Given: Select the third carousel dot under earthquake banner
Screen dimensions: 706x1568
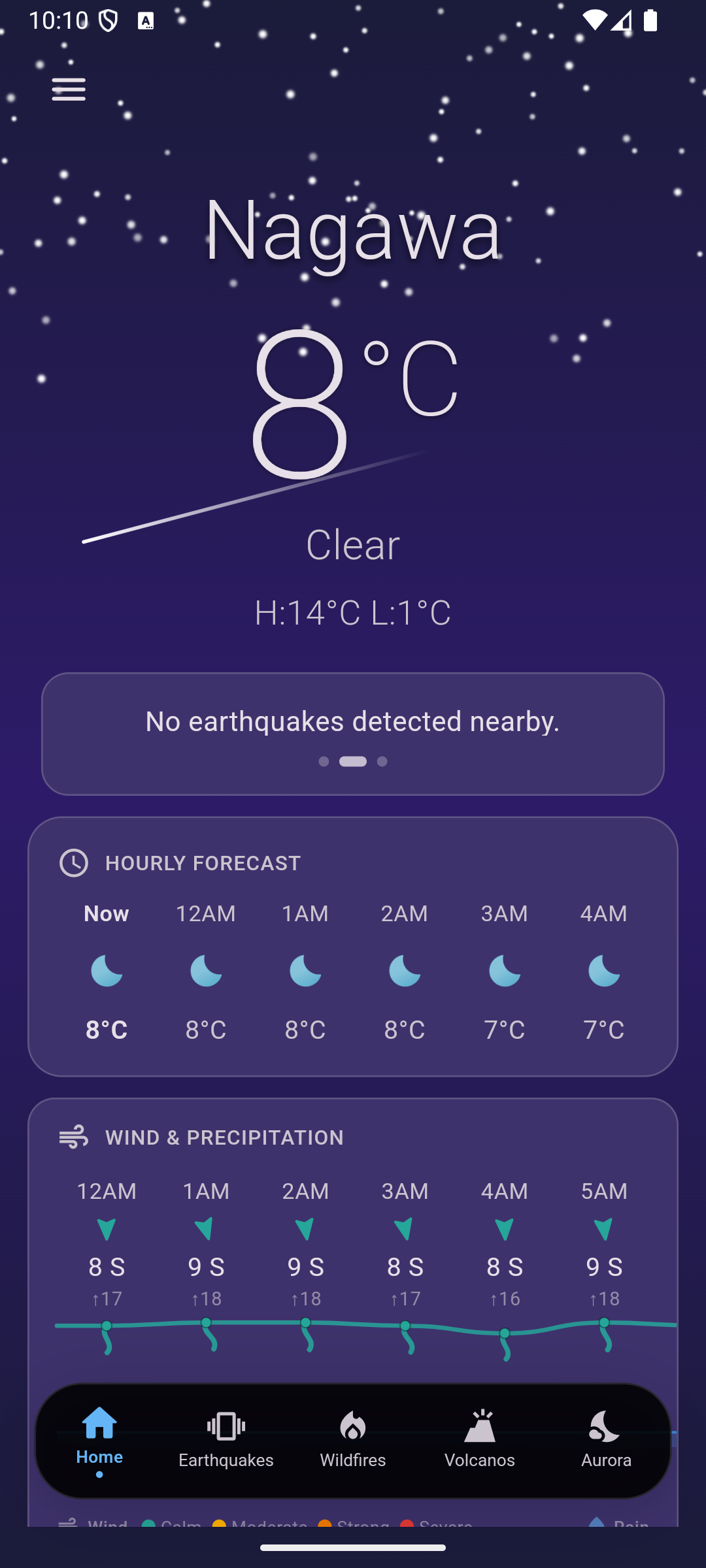Looking at the screenshot, I should [382, 761].
